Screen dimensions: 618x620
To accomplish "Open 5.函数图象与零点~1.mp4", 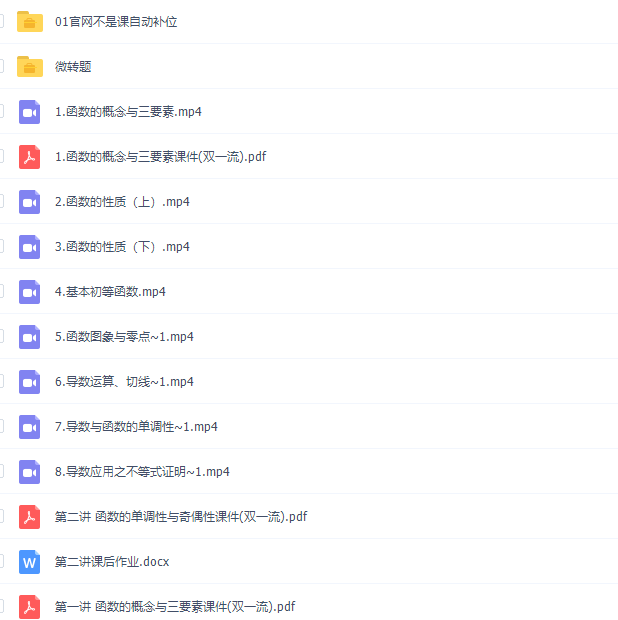I will coord(124,337).
